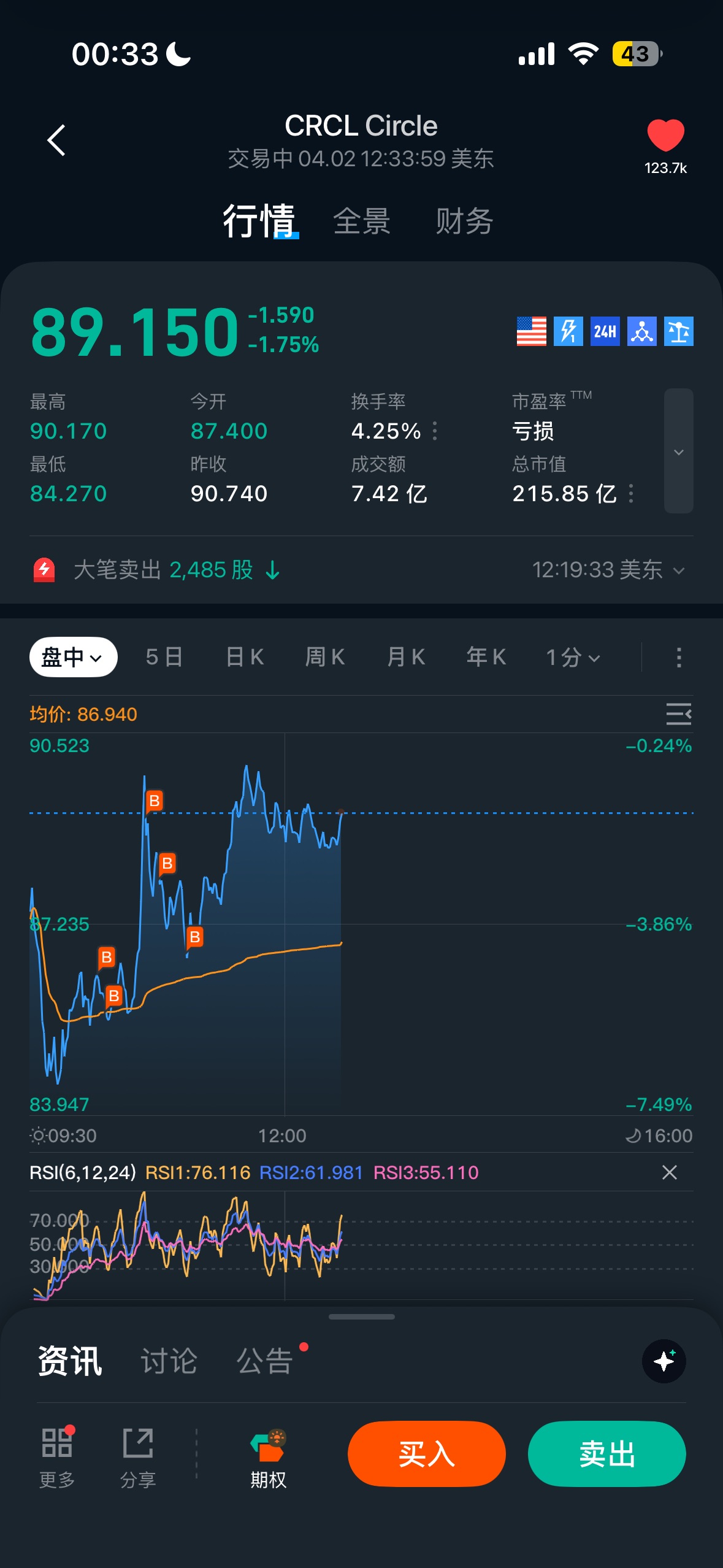The height and width of the screenshot is (1568, 723).
Task: Tap the 买入 buy button
Action: coord(427,1454)
